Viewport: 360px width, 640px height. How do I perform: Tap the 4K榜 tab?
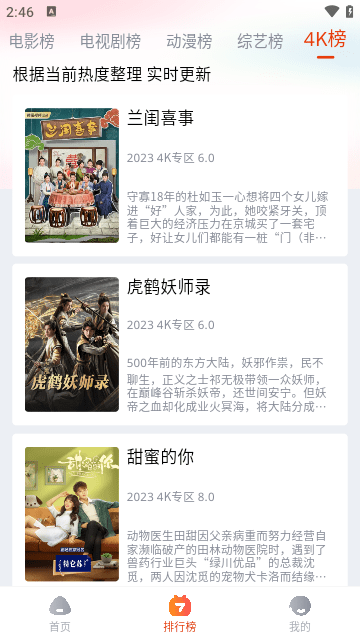(325, 40)
